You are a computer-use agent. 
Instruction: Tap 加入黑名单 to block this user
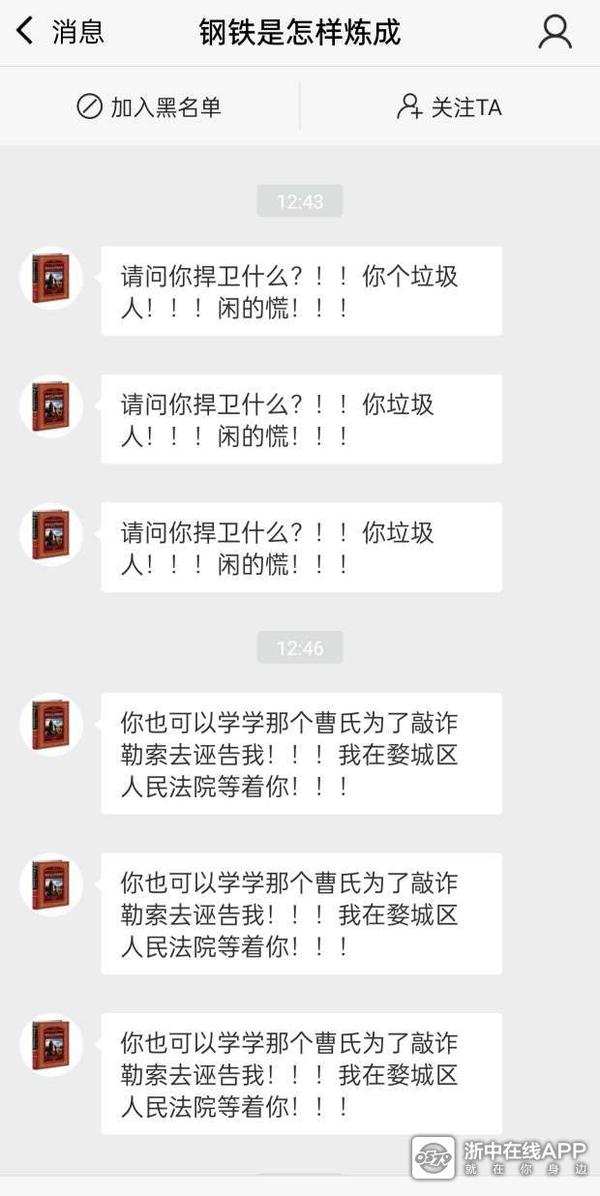point(149,107)
